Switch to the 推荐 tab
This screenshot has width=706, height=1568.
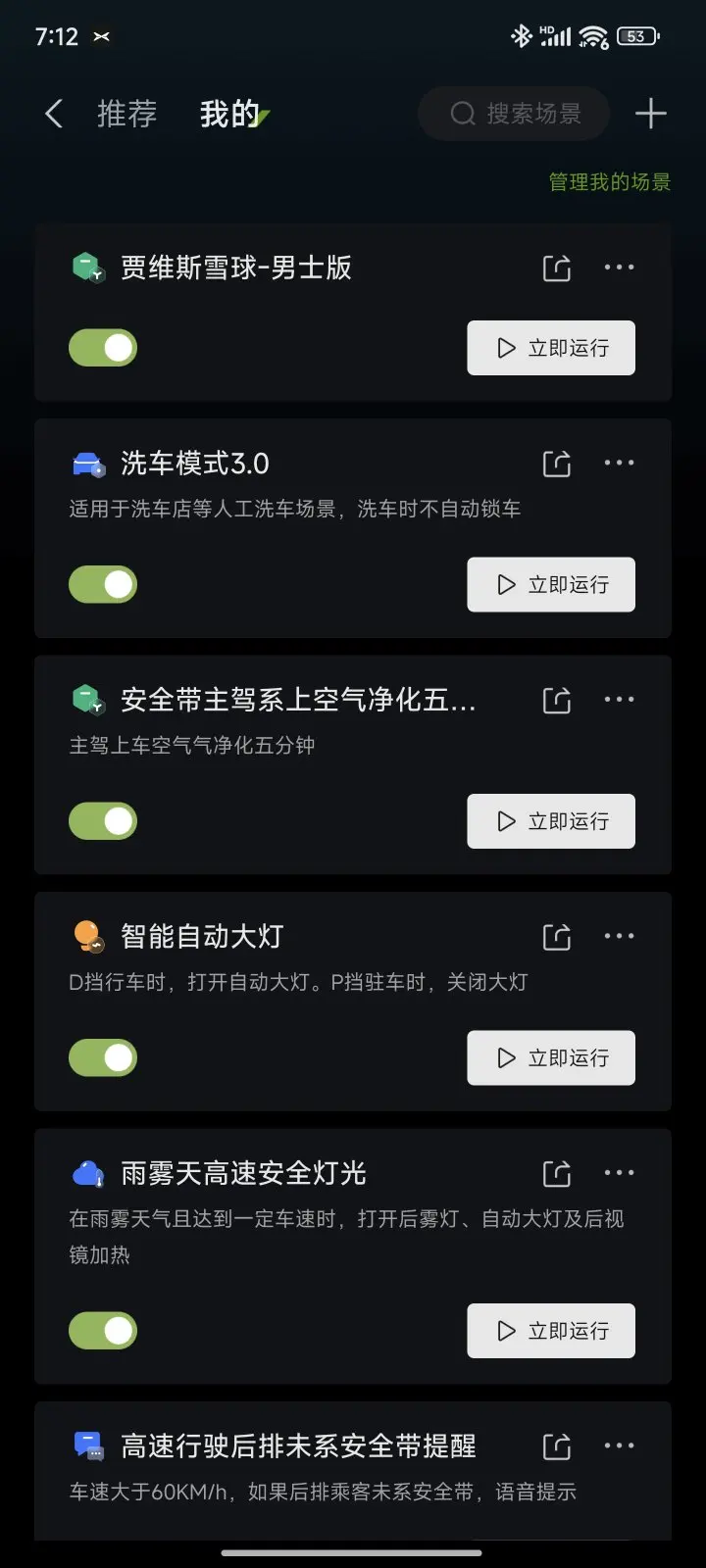point(126,114)
